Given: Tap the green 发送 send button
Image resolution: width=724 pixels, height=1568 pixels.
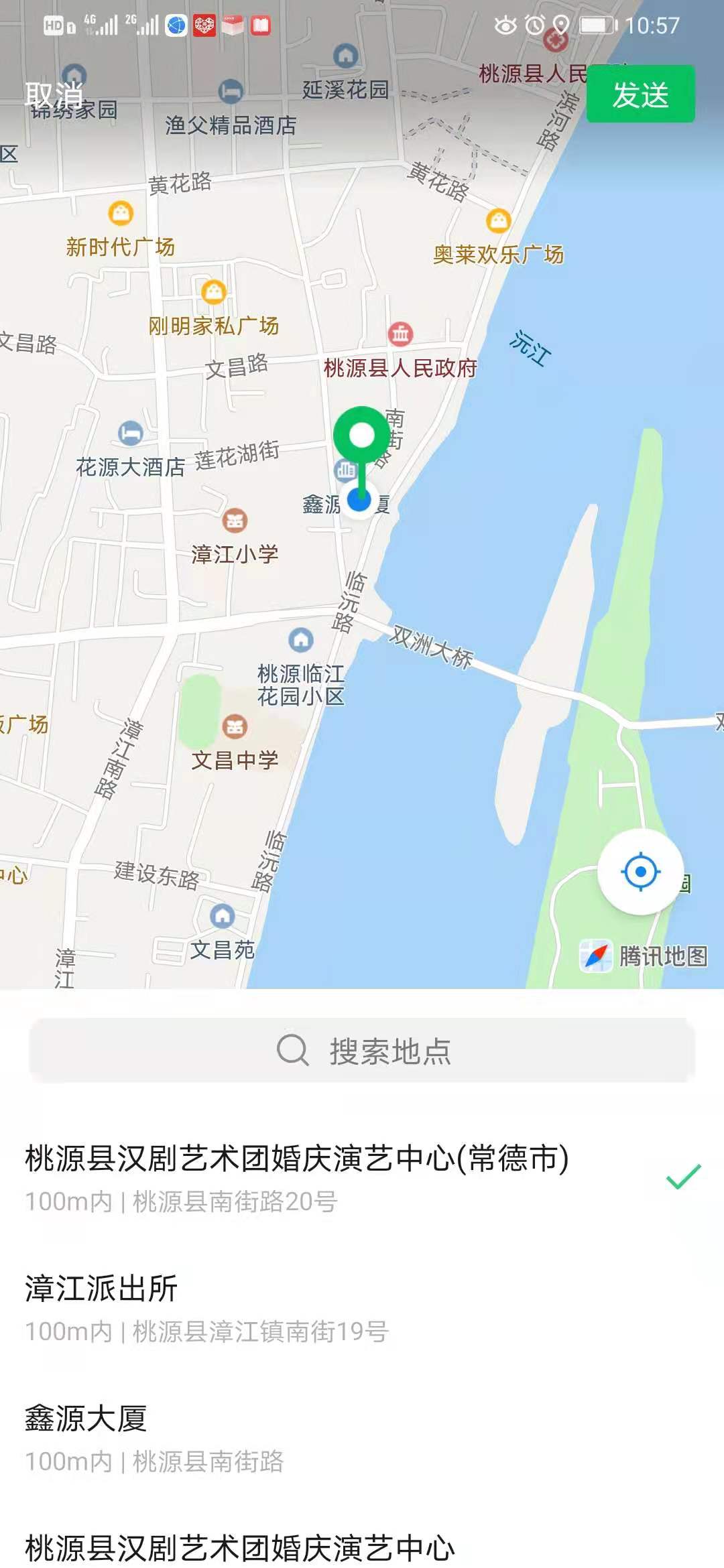Looking at the screenshot, I should tap(640, 94).
